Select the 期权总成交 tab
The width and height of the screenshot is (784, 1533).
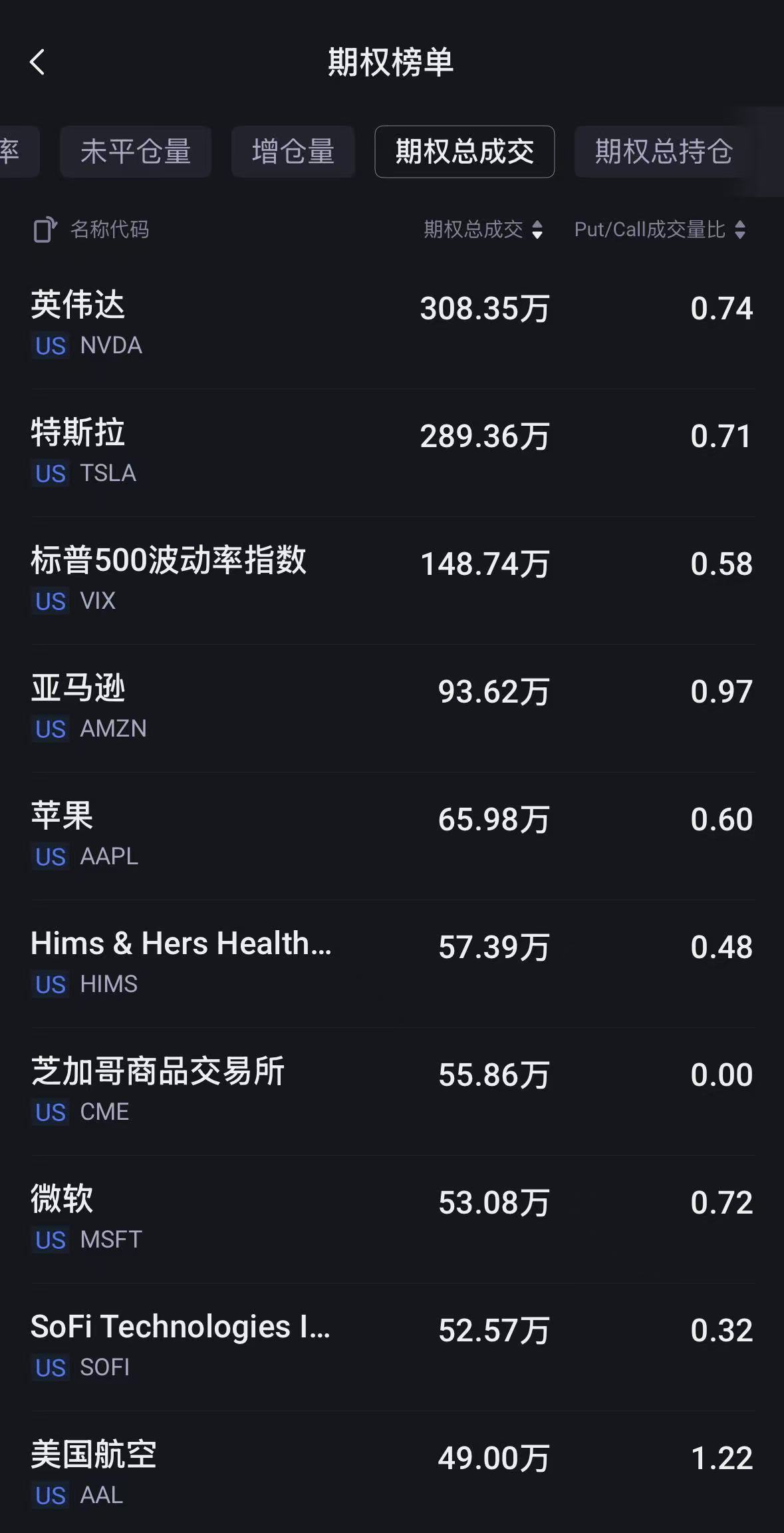(x=464, y=152)
